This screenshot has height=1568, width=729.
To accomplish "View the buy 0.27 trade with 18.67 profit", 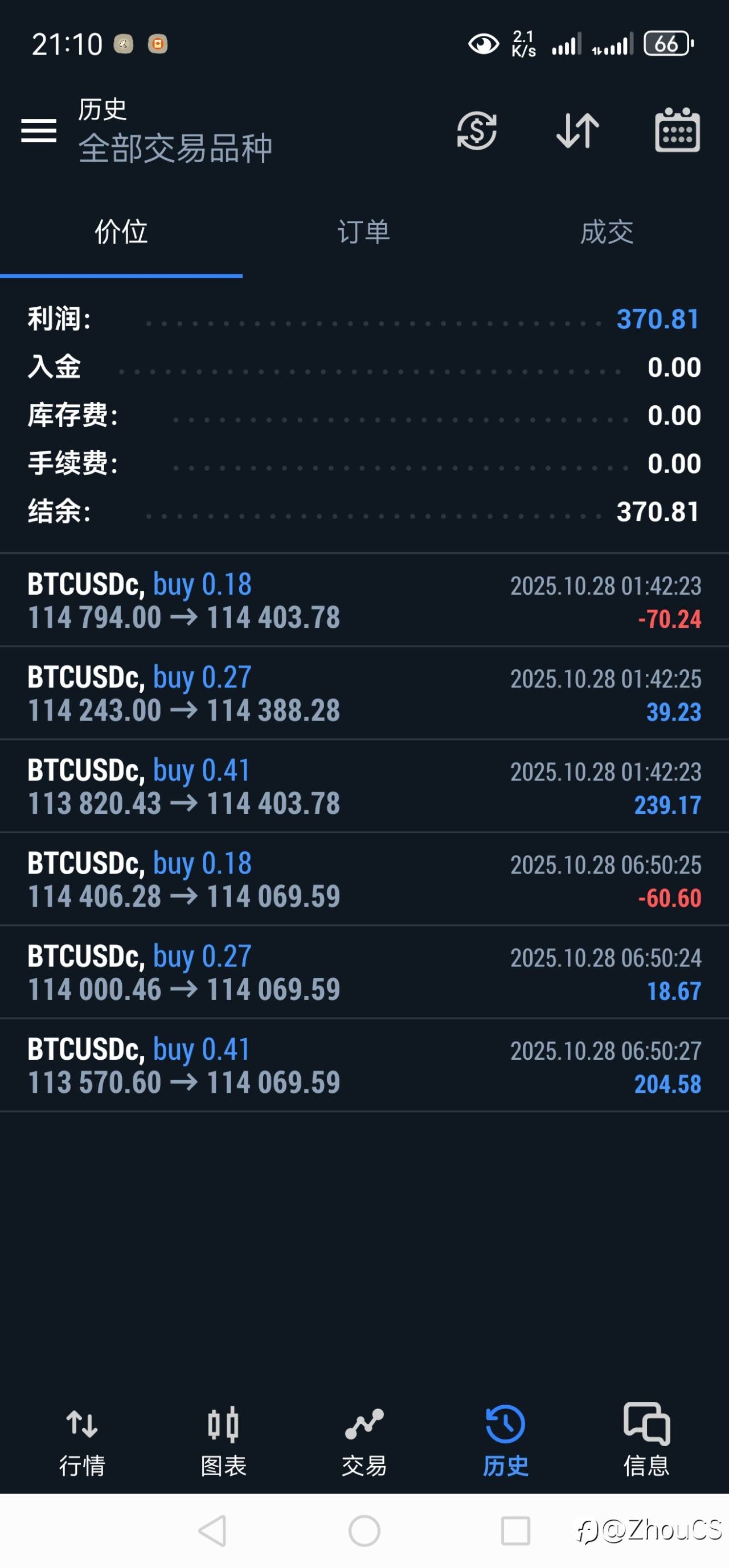I will [364, 973].
